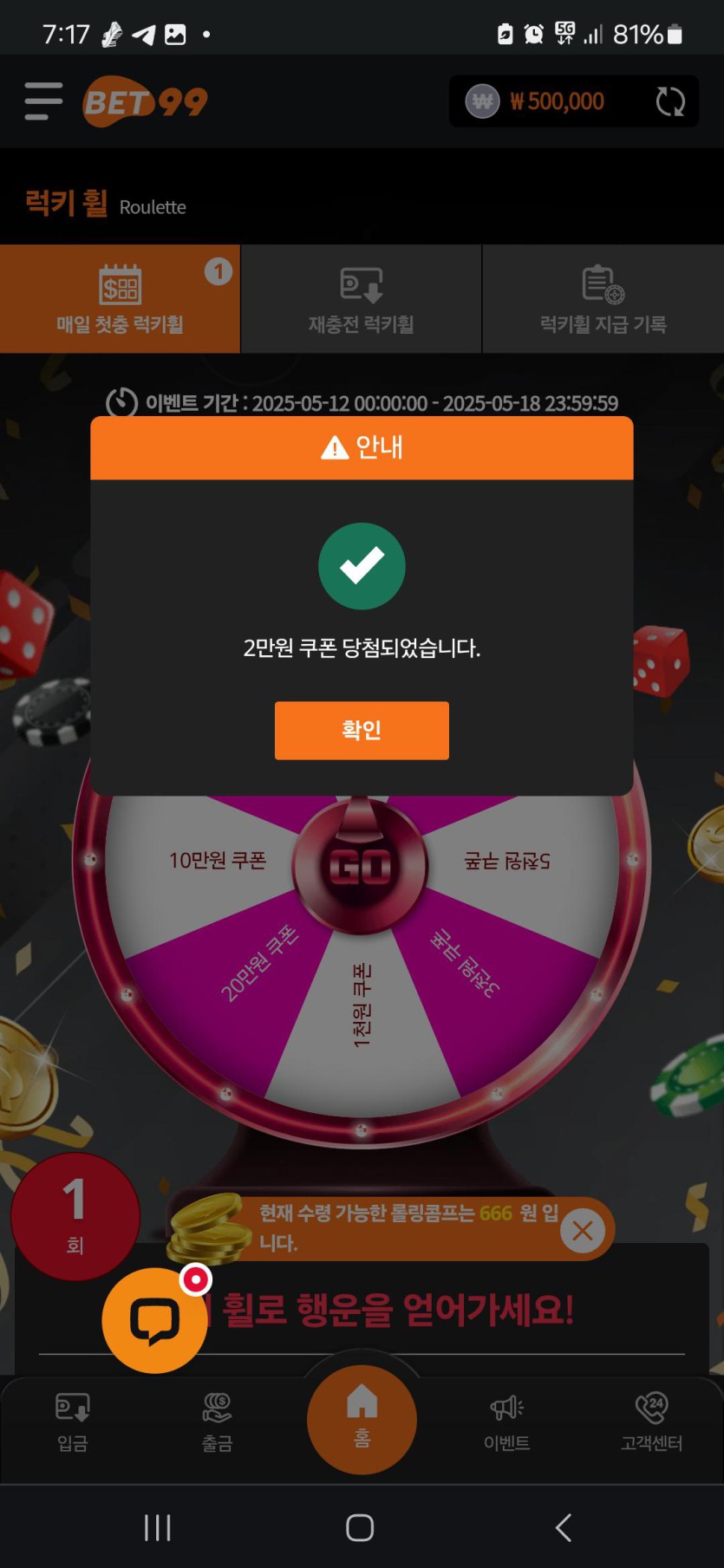Return to 홈 from the bottom bar

point(362,1419)
